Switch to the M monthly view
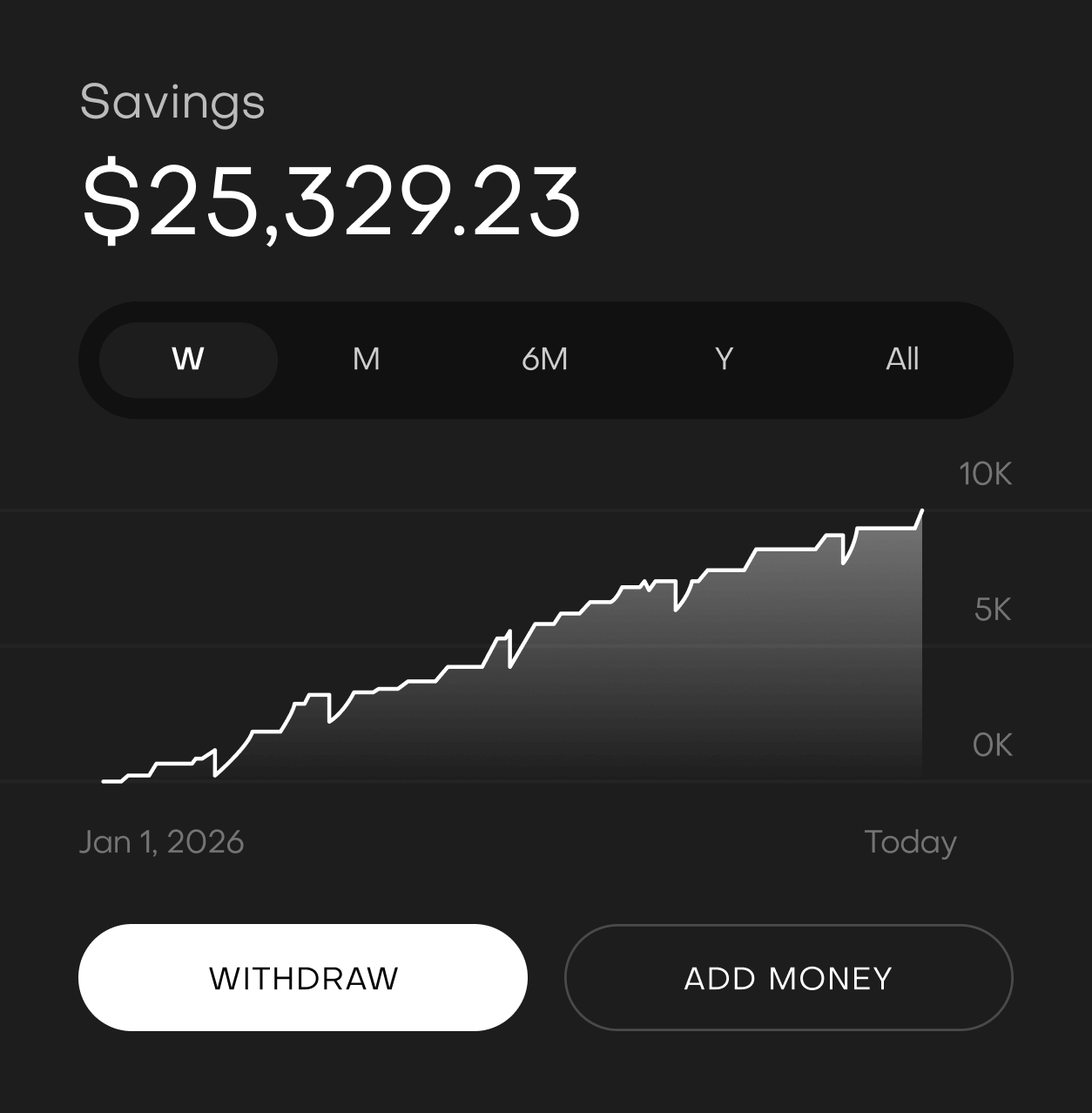 [365, 359]
